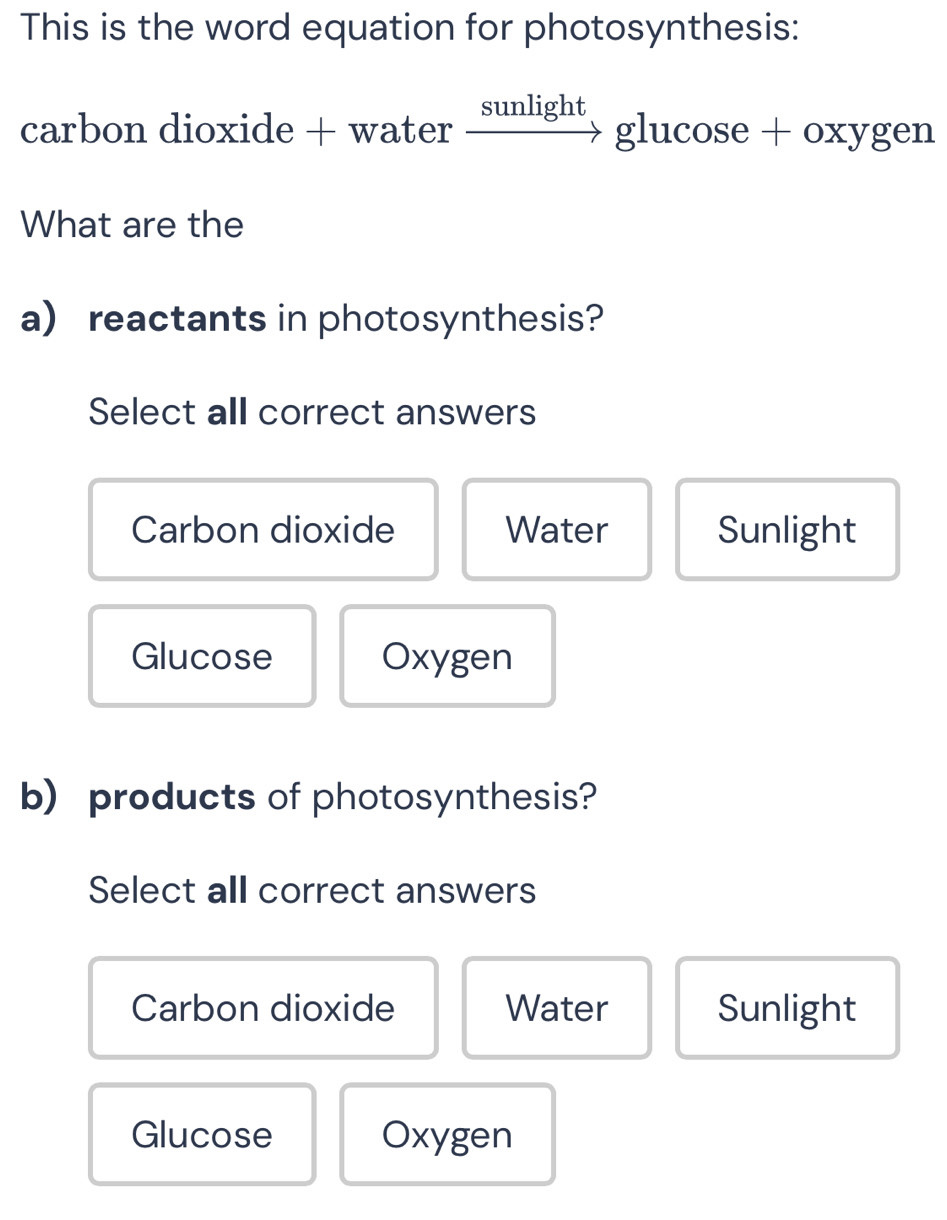Select Glucose as a product
The height and width of the screenshot is (1220, 947).
click(201, 1134)
